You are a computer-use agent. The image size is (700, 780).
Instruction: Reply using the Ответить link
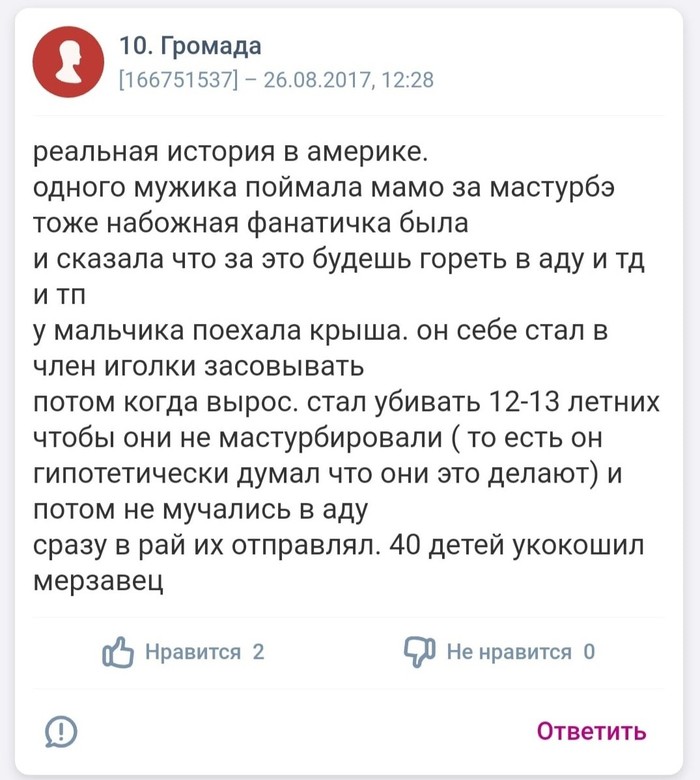pyautogui.click(x=591, y=731)
